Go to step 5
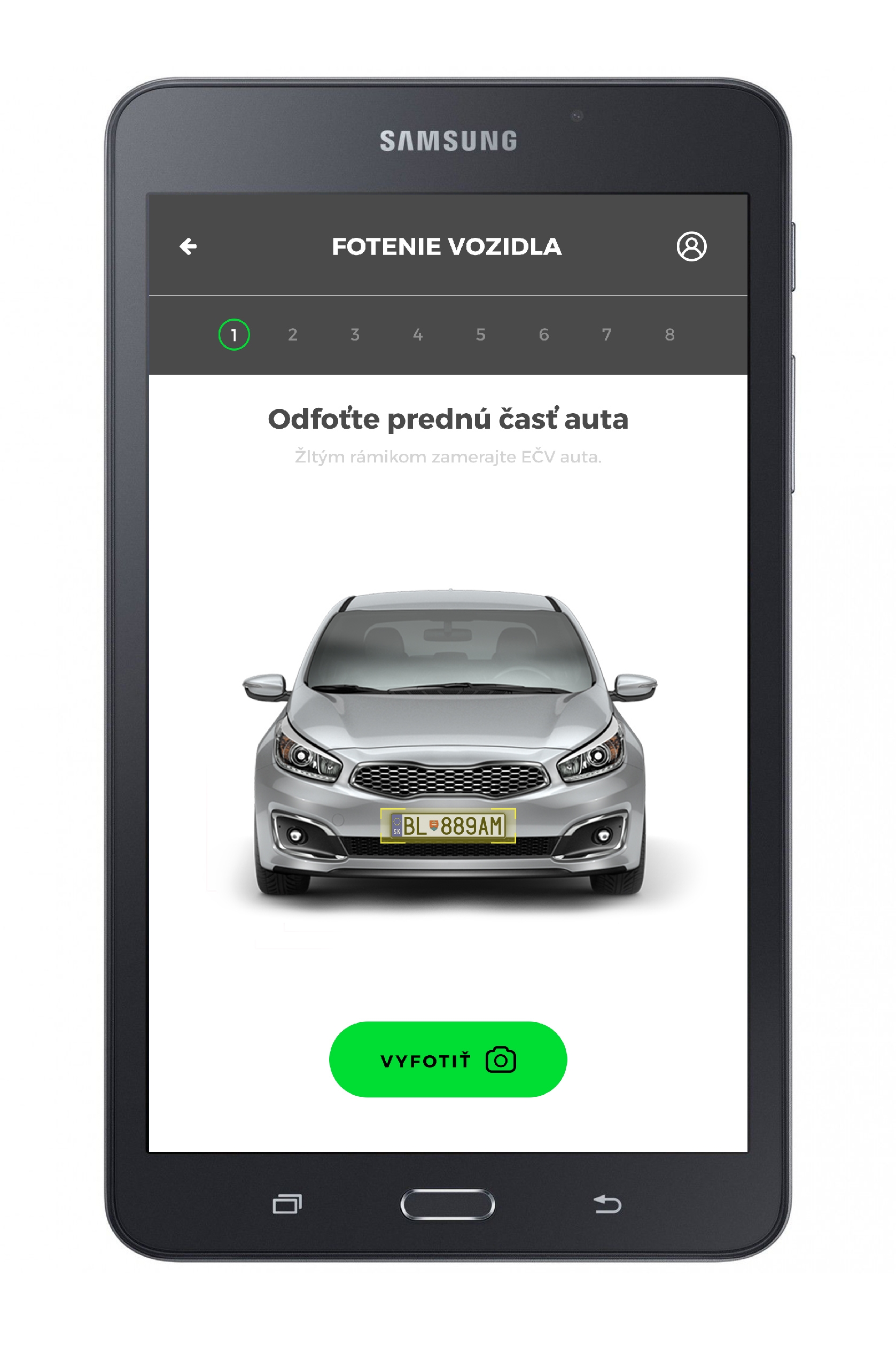 480,334
